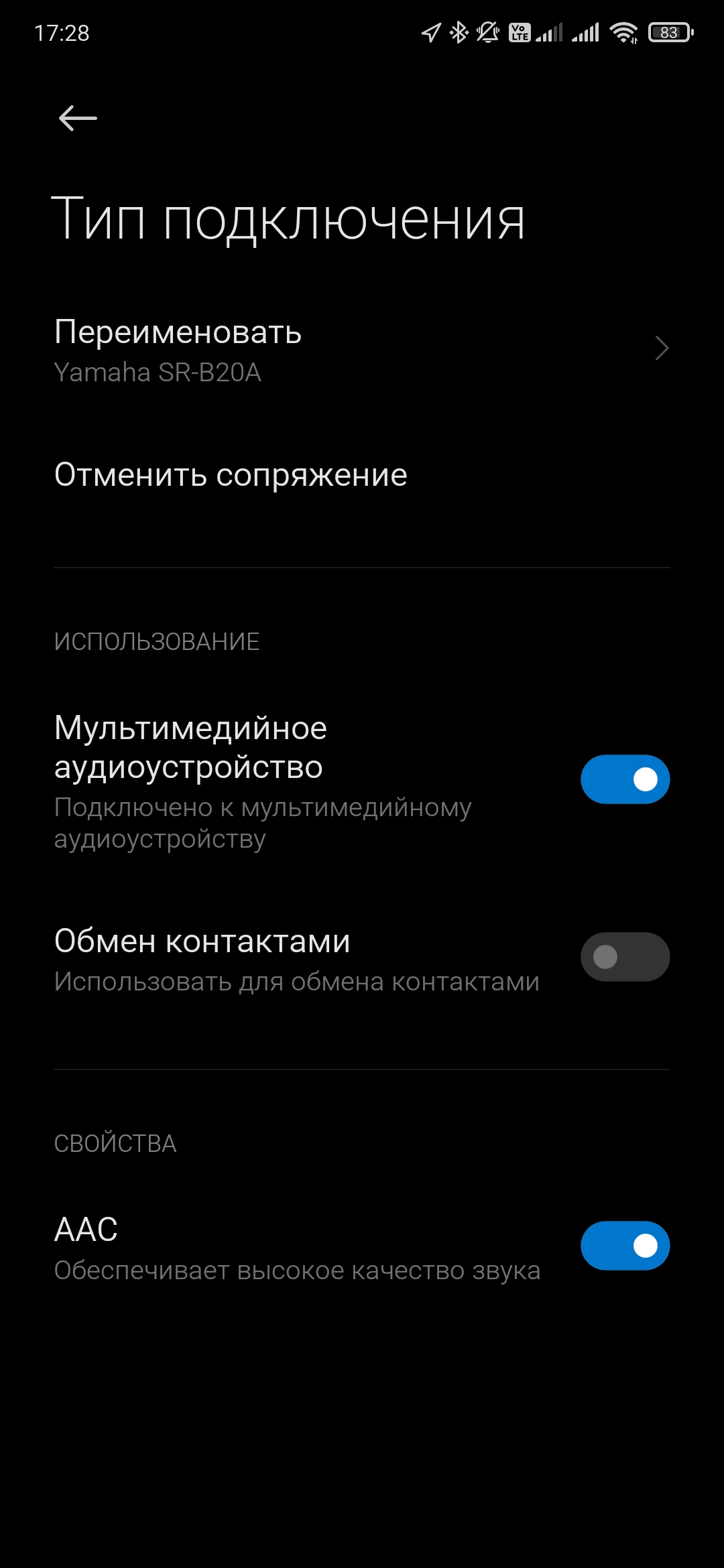
Task: Disable the Мультимедийное аудиоустройство switch
Action: [x=625, y=779]
